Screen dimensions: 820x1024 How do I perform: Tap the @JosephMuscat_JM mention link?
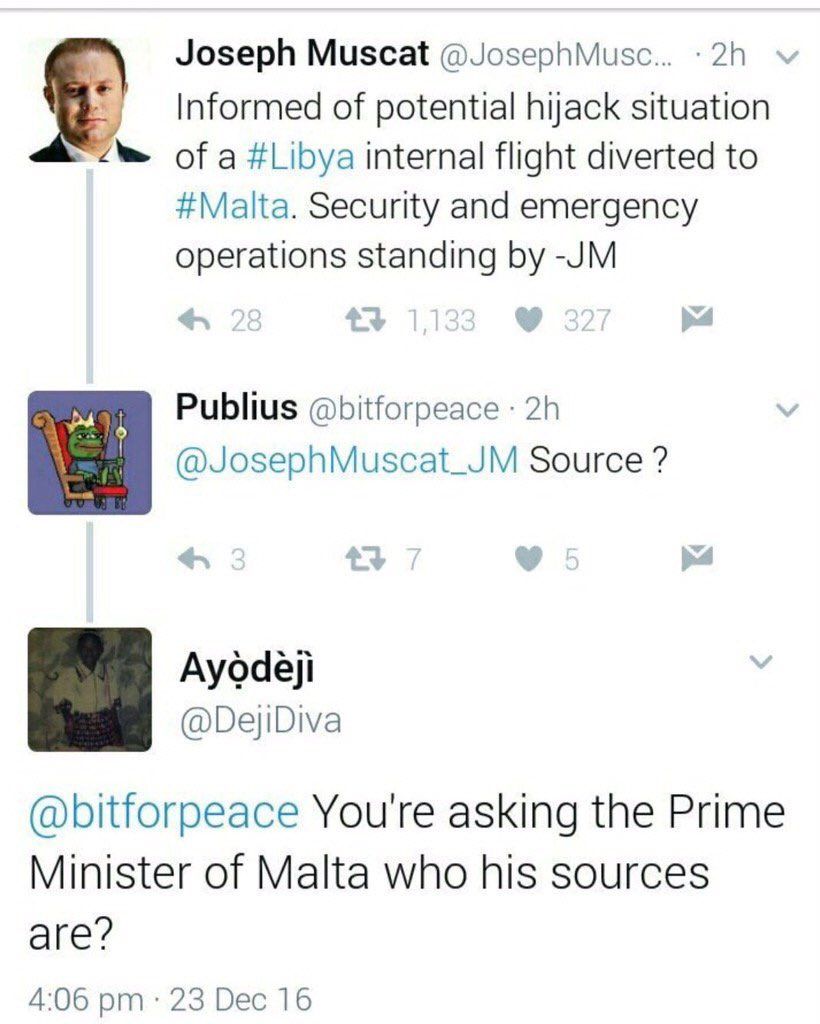[347, 460]
